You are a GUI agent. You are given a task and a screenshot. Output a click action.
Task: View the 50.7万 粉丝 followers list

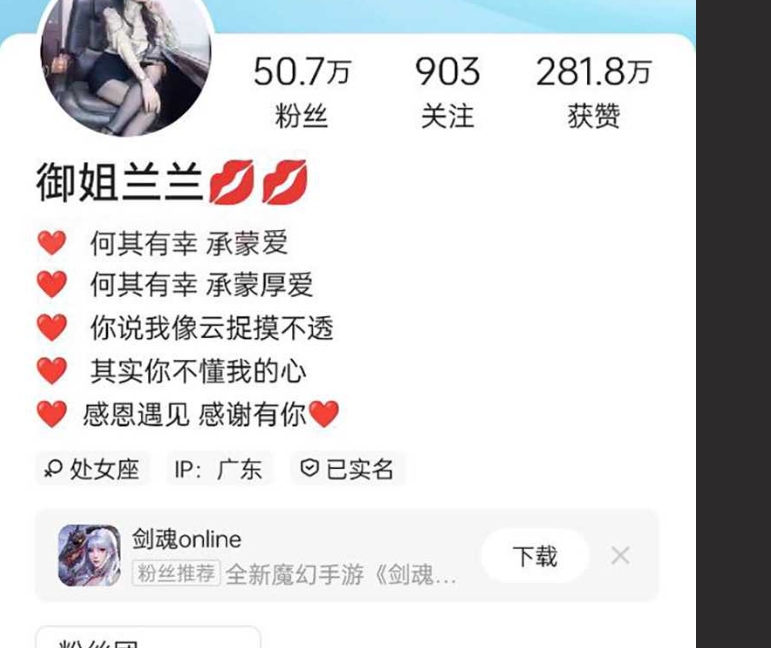tap(301, 92)
